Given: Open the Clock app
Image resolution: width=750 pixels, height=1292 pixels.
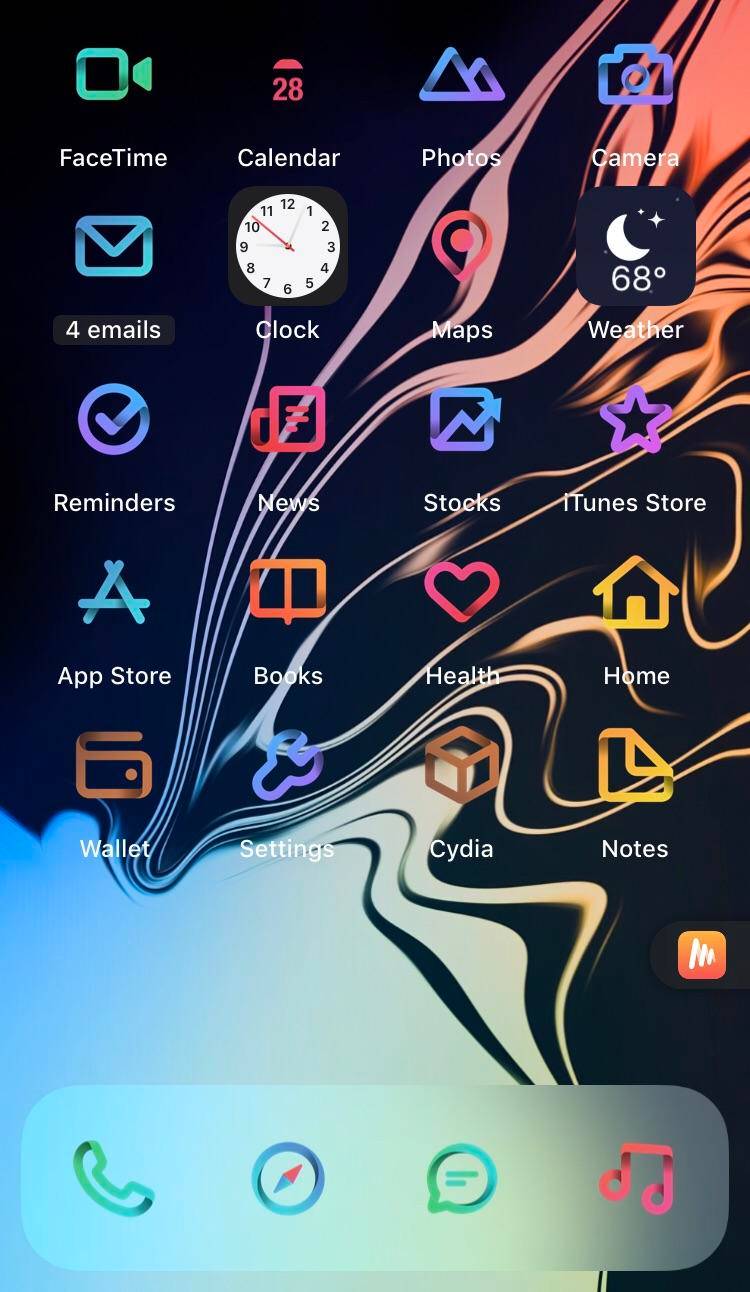Looking at the screenshot, I should click(x=287, y=247).
